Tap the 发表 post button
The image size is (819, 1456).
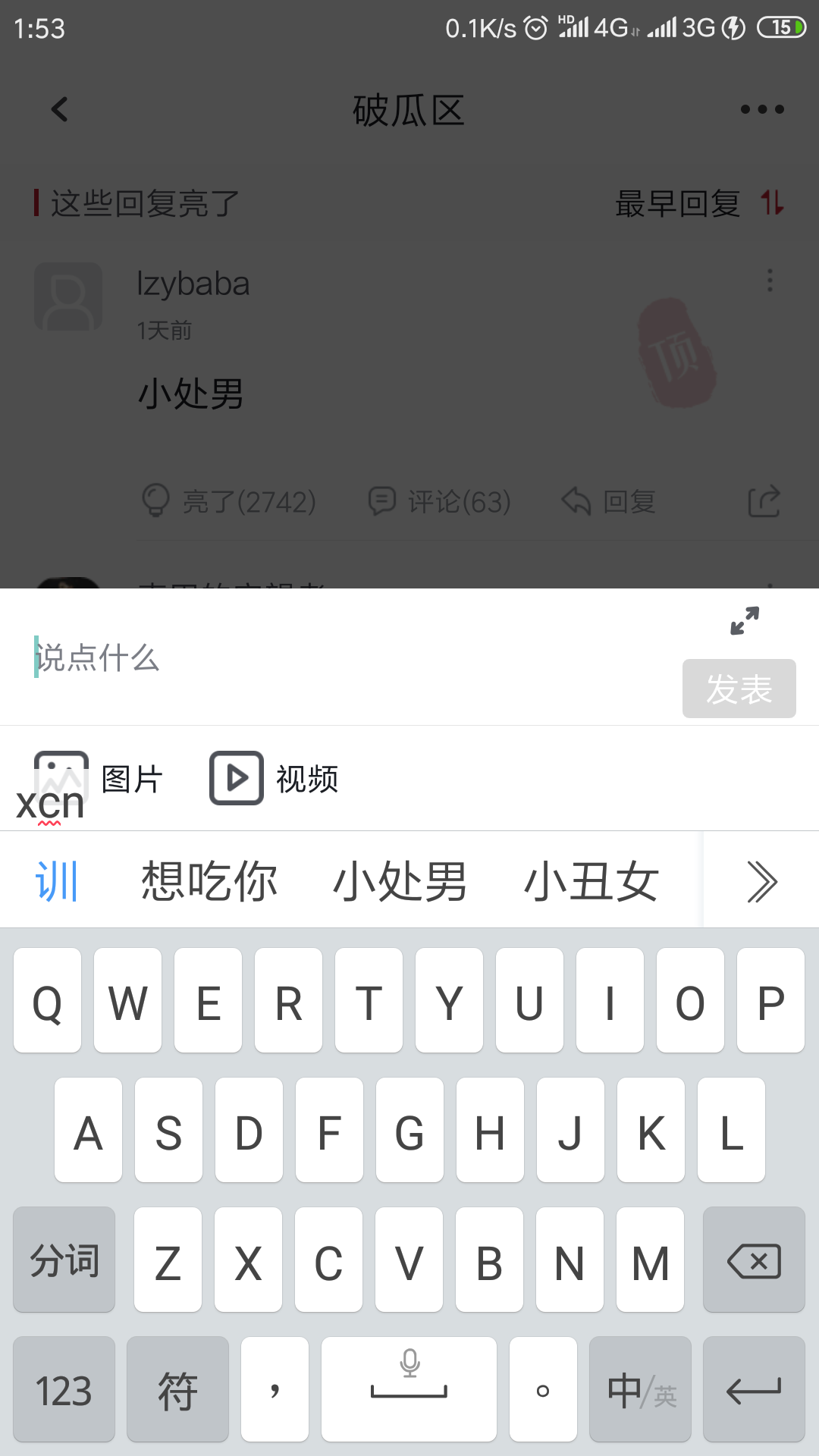(739, 689)
